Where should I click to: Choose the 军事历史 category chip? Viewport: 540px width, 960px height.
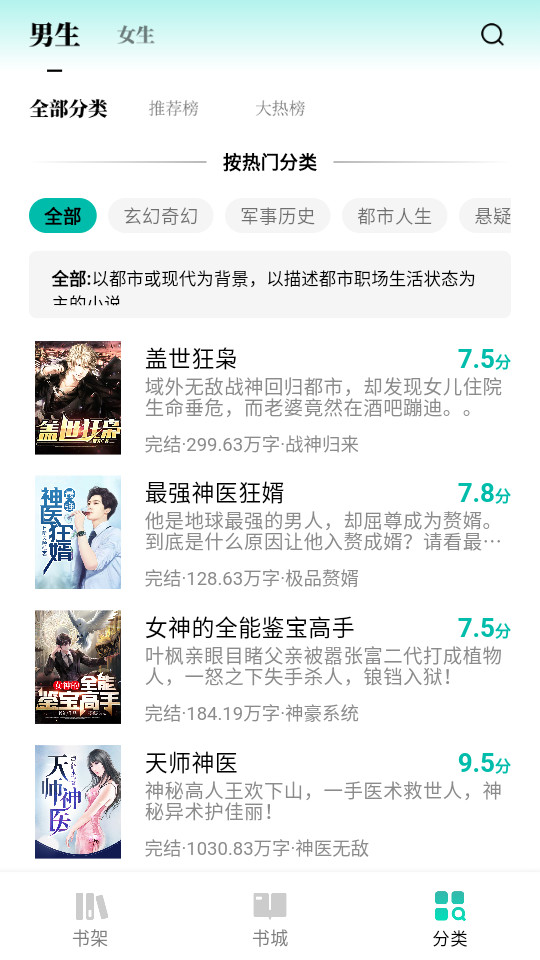(278, 216)
